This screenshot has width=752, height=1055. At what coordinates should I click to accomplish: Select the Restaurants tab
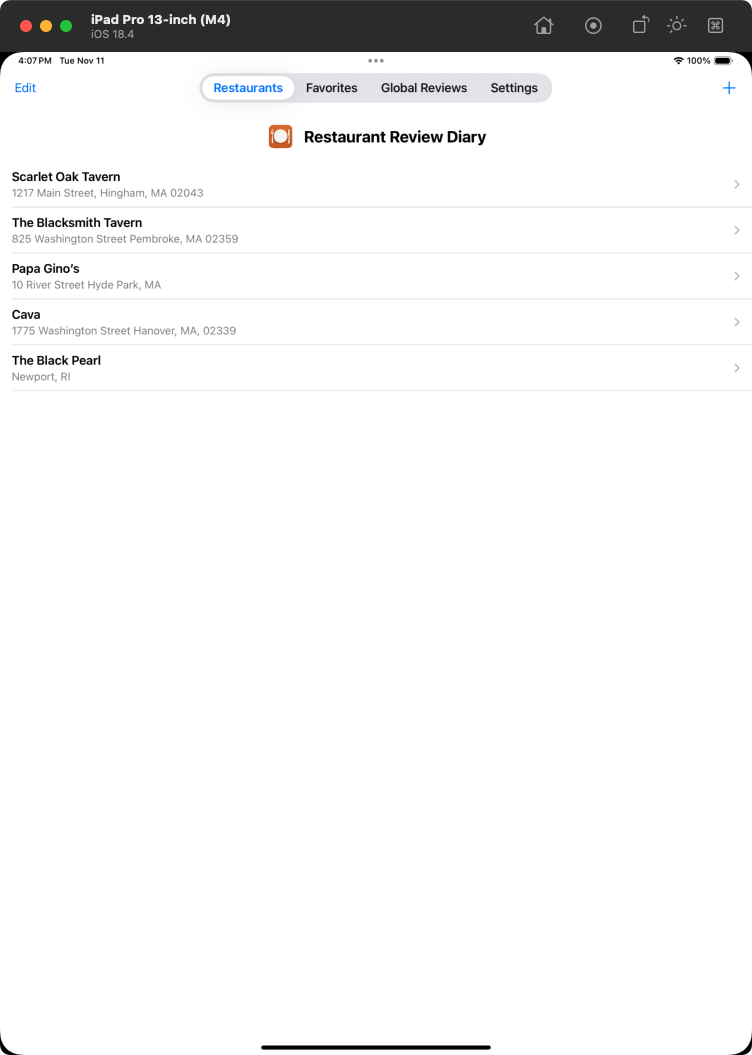pos(248,88)
